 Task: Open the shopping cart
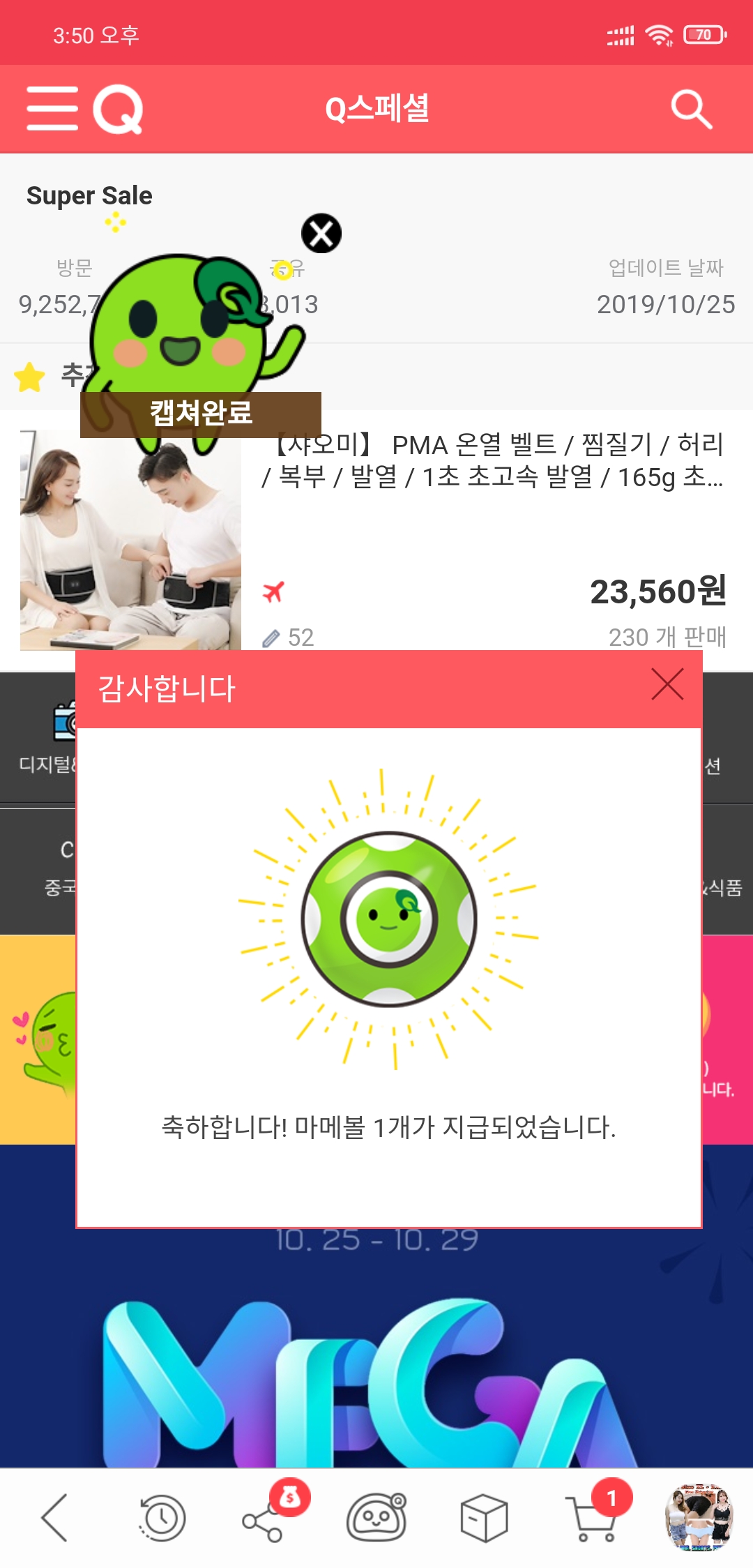[x=591, y=1518]
